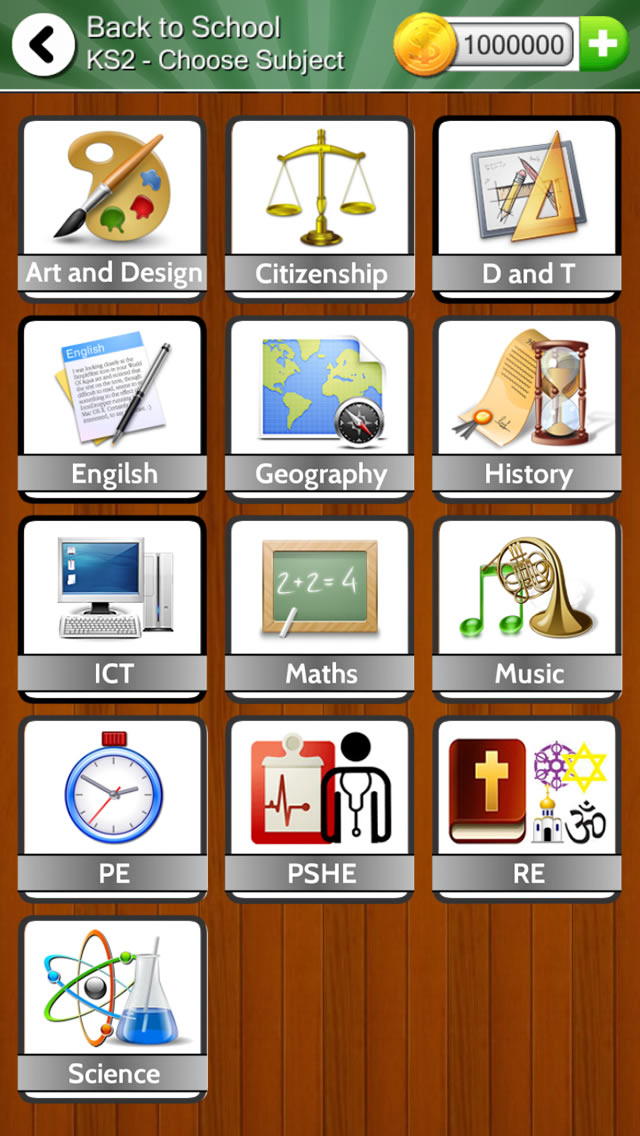Select the Citizenship subject tile
Screen dimensions: 640x1136
point(320,209)
